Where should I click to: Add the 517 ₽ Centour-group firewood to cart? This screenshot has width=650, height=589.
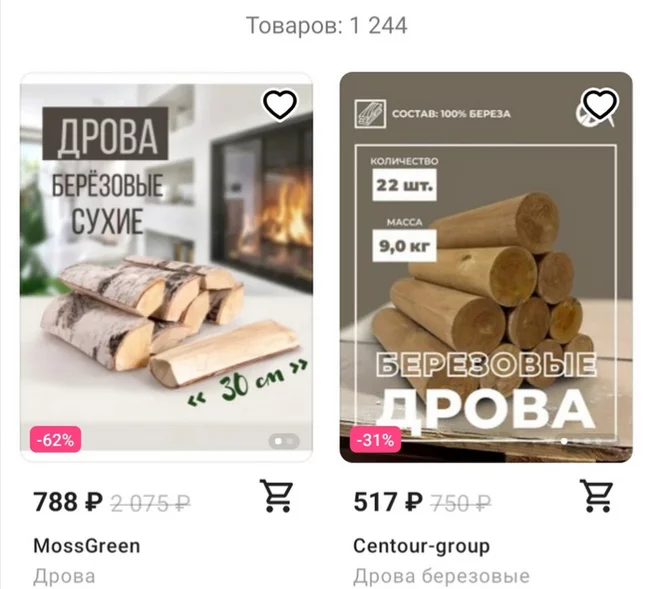[x=597, y=496]
